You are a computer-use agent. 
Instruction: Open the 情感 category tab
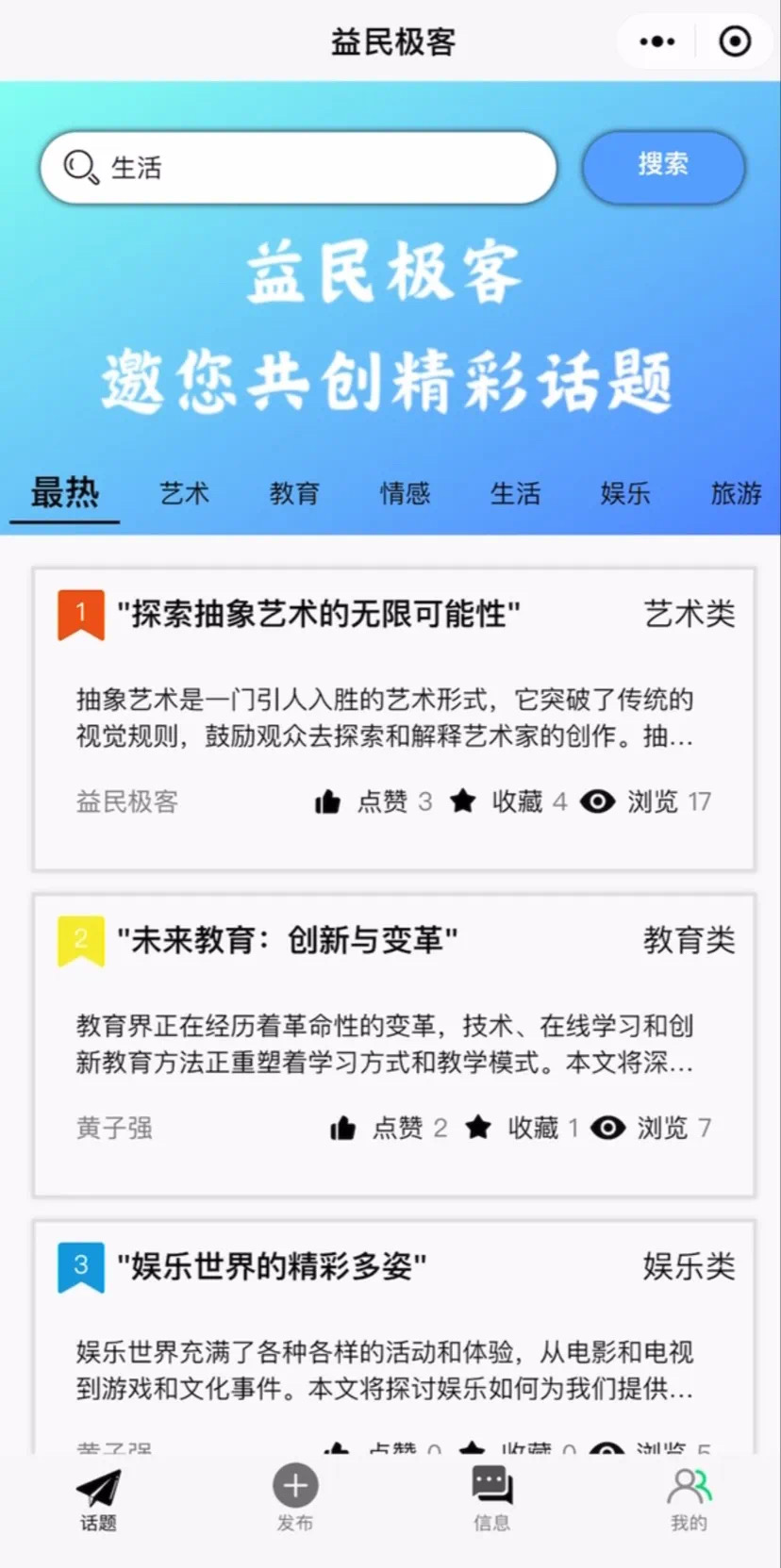tap(405, 493)
